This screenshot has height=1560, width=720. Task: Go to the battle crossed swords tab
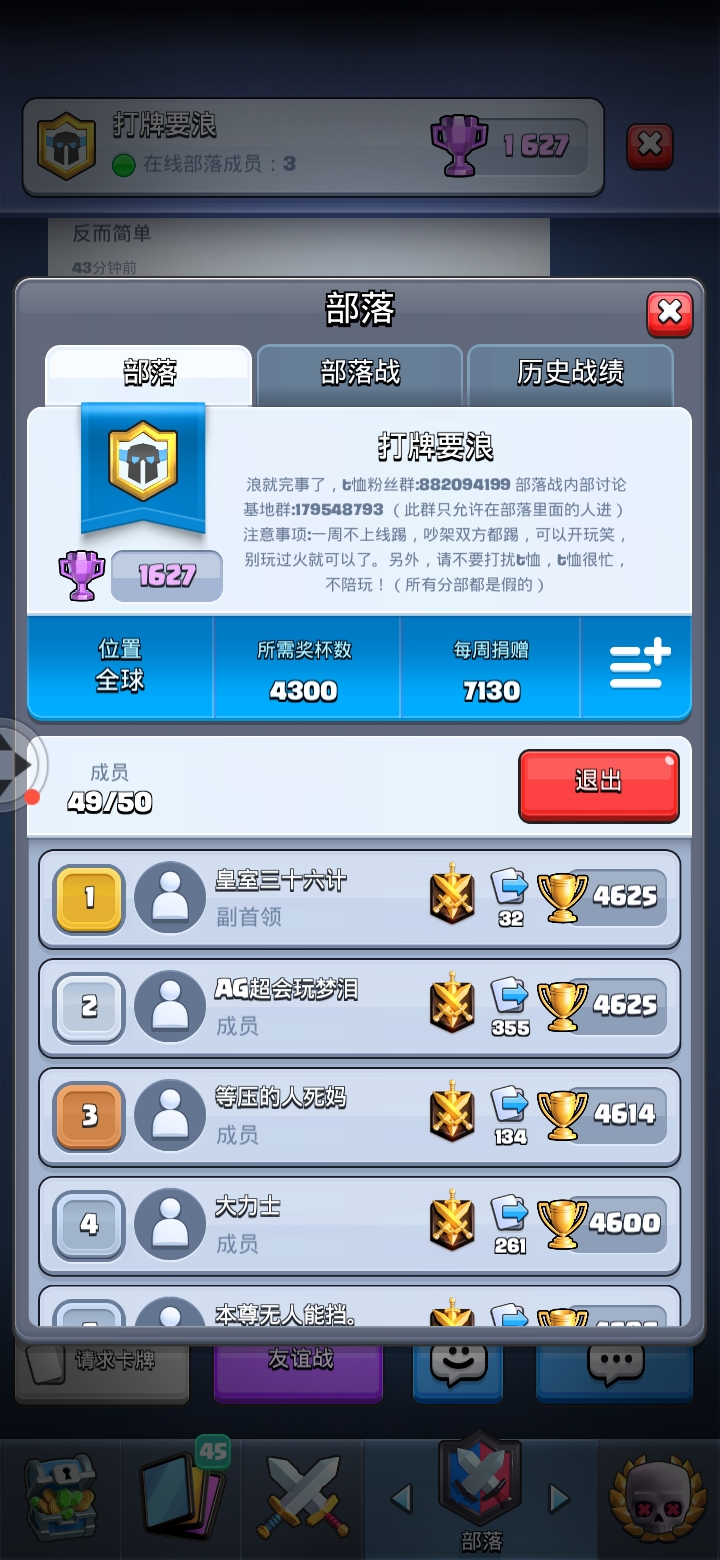click(303, 1497)
